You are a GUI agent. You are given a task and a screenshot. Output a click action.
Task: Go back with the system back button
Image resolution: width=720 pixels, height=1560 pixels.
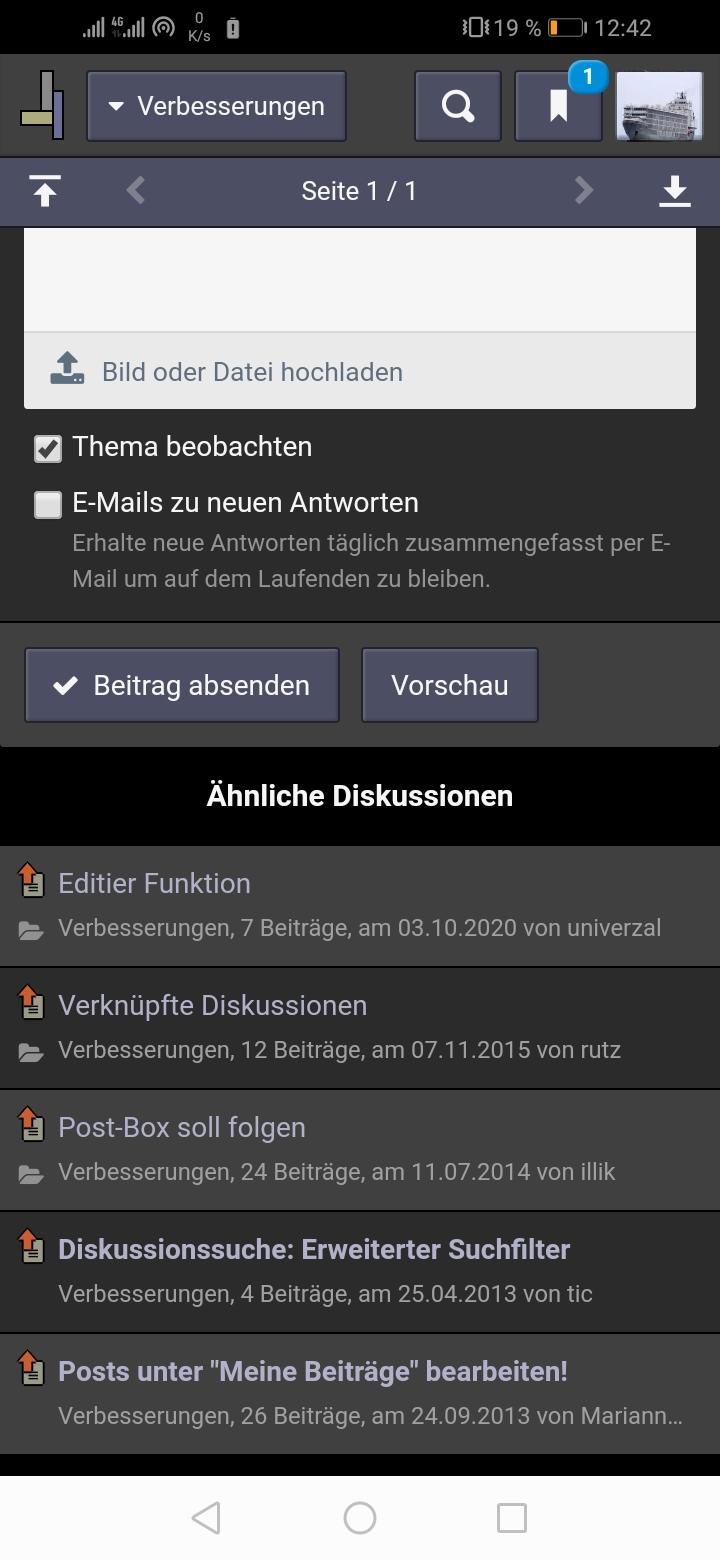(206, 1518)
